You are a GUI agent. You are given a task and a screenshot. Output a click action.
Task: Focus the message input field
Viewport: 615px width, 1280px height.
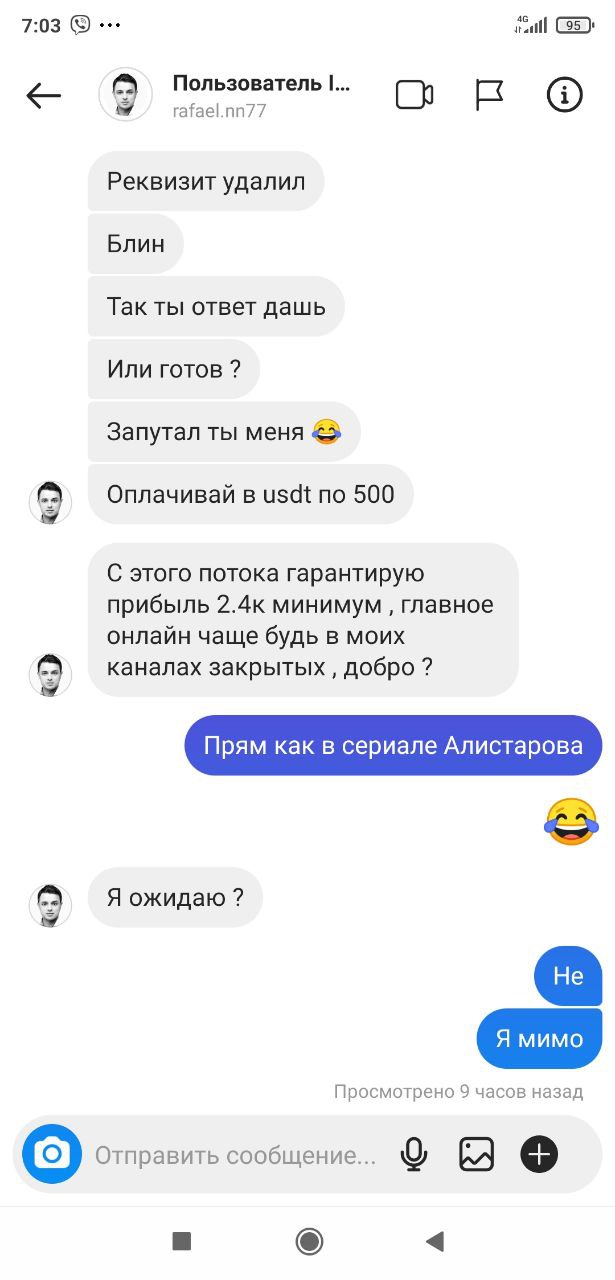pyautogui.click(x=235, y=1156)
